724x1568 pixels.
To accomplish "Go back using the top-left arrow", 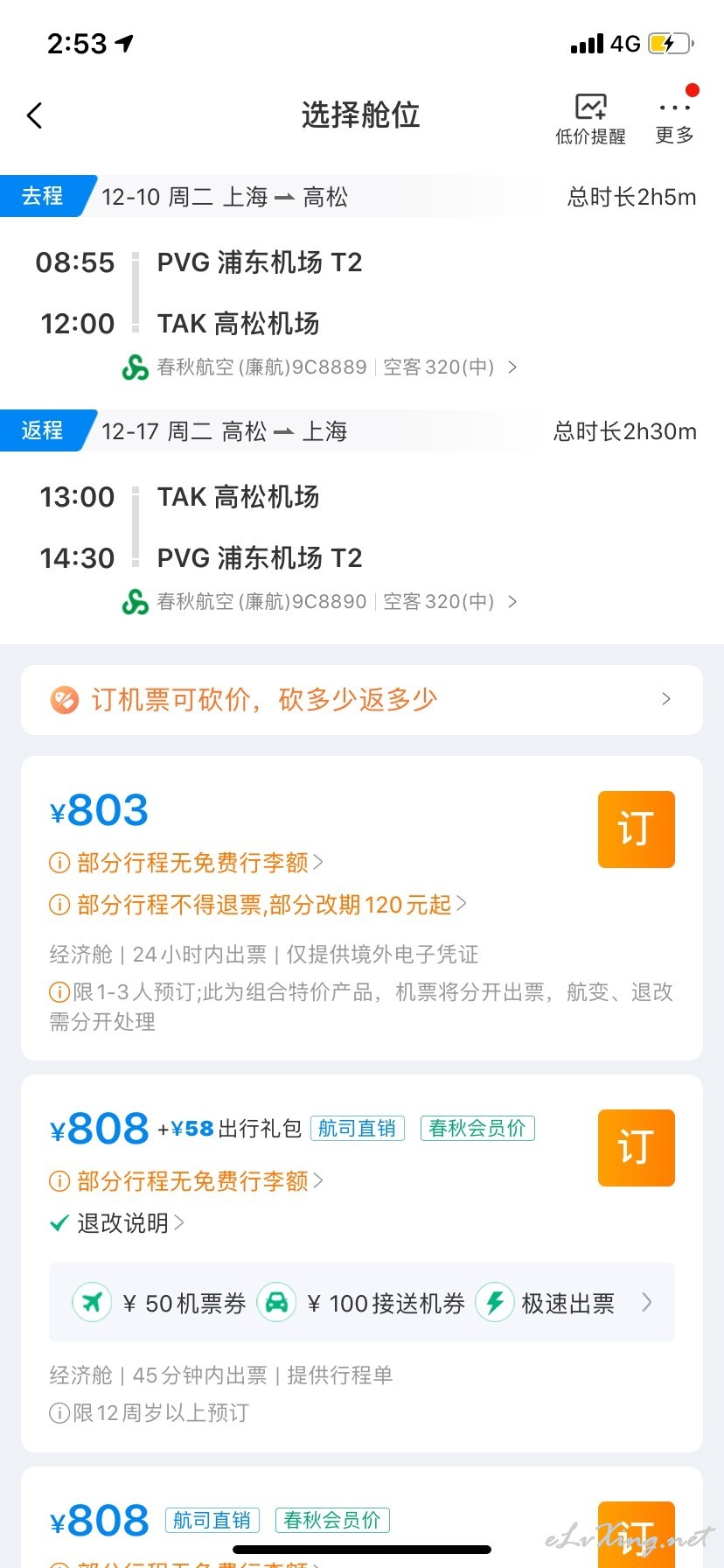I will click(35, 115).
